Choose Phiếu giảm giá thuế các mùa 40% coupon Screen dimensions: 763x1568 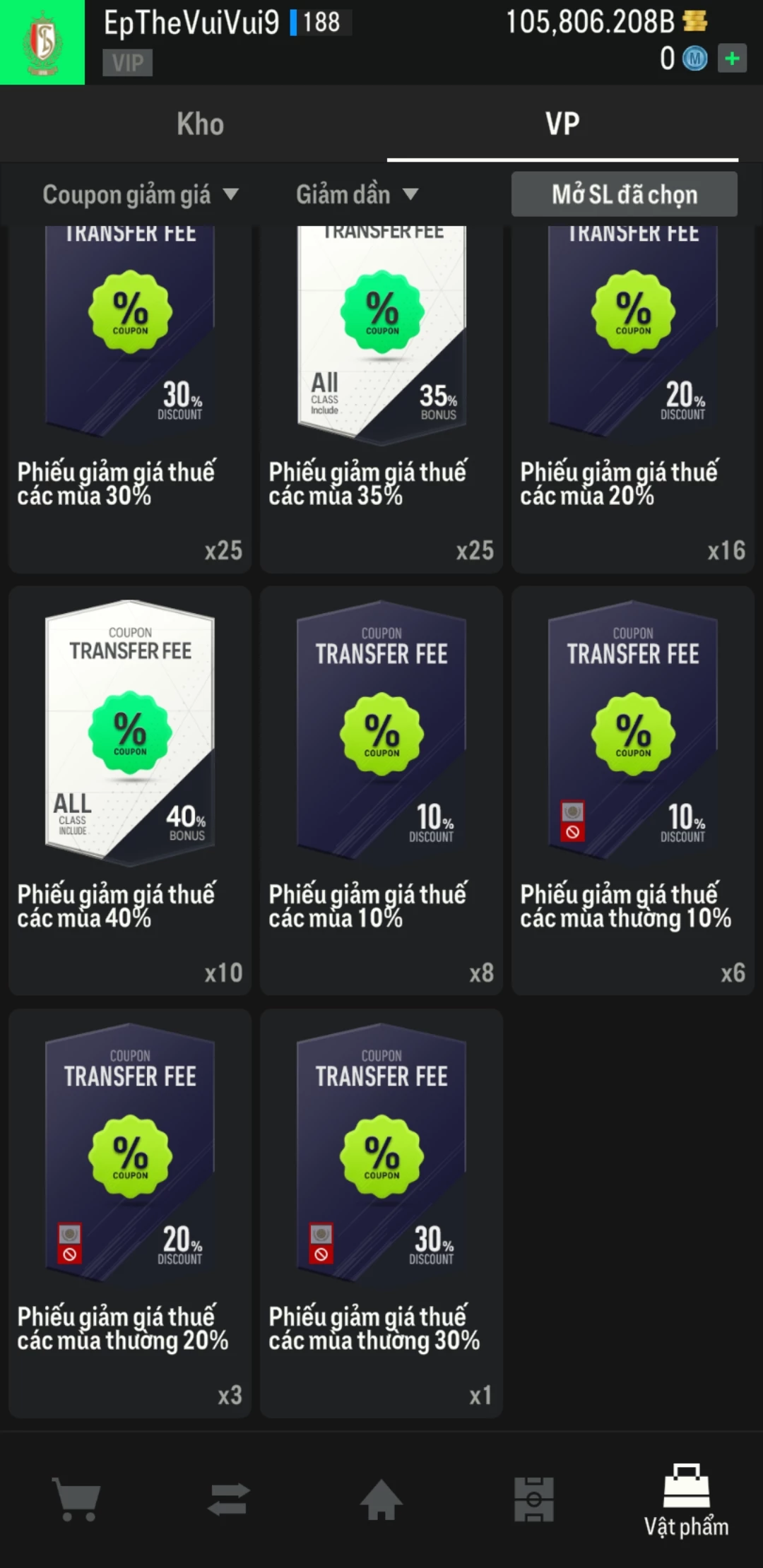[130, 790]
